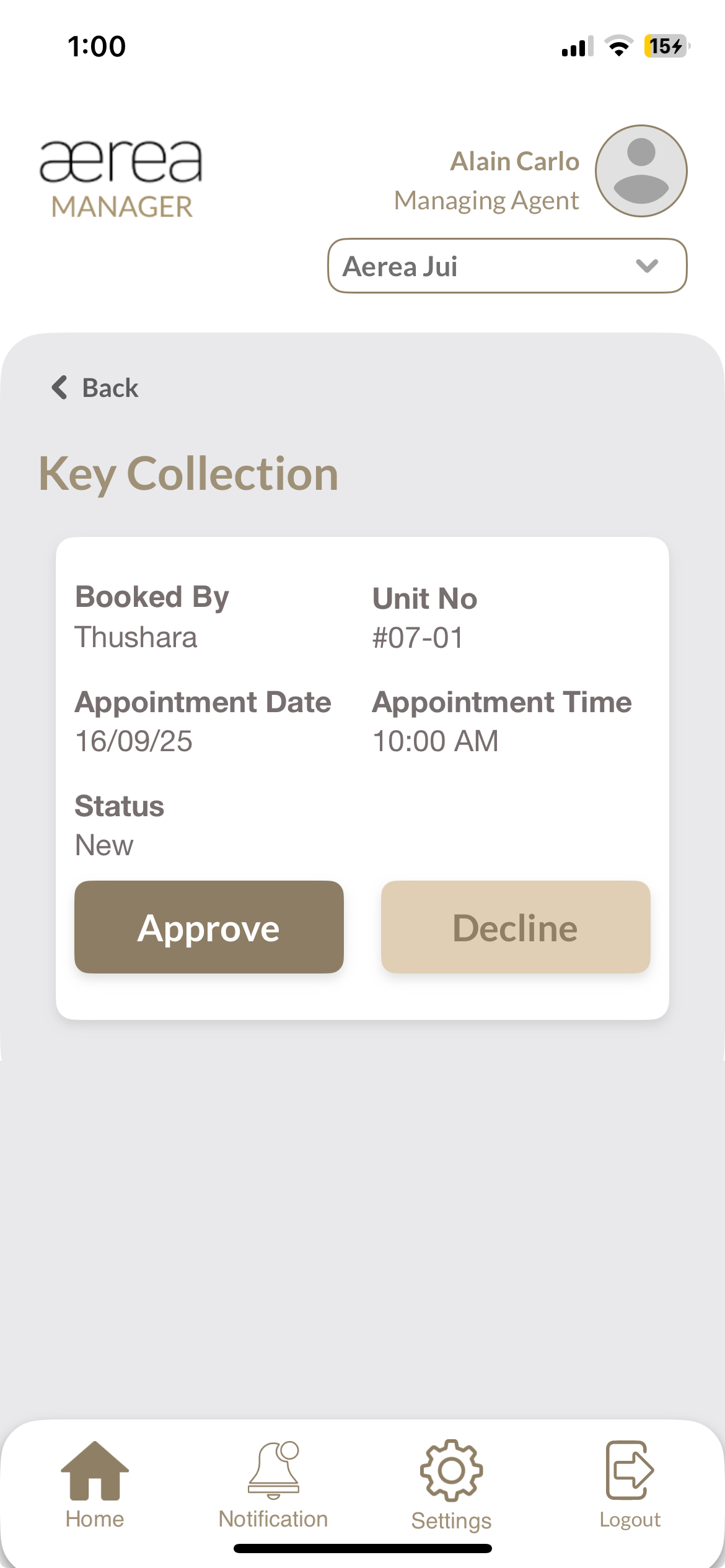Approve Thushara's key collection booking

point(209,927)
